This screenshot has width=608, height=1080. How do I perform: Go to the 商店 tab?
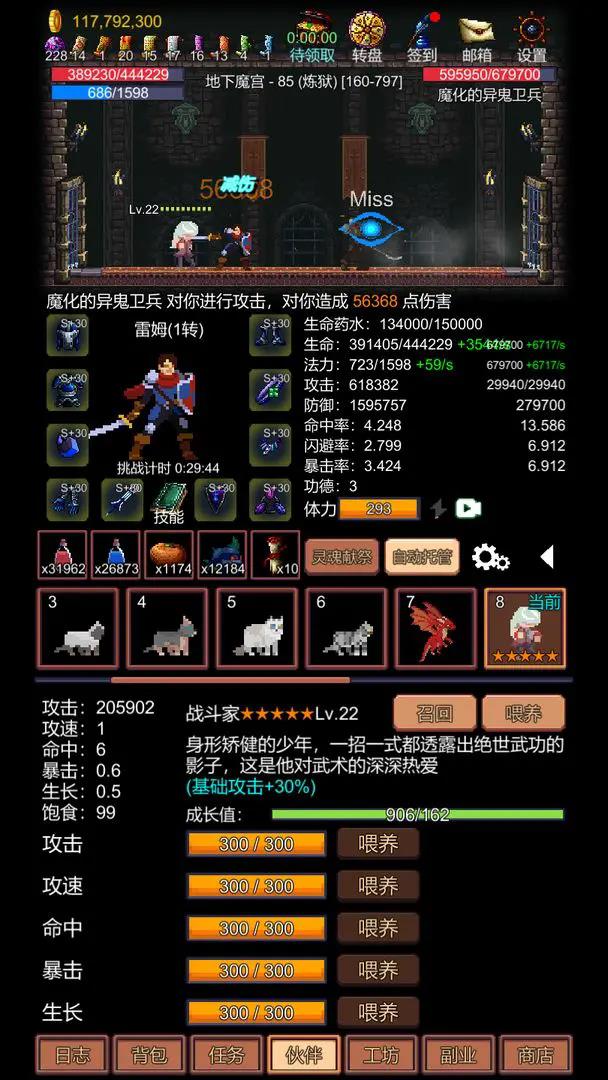coord(535,1055)
